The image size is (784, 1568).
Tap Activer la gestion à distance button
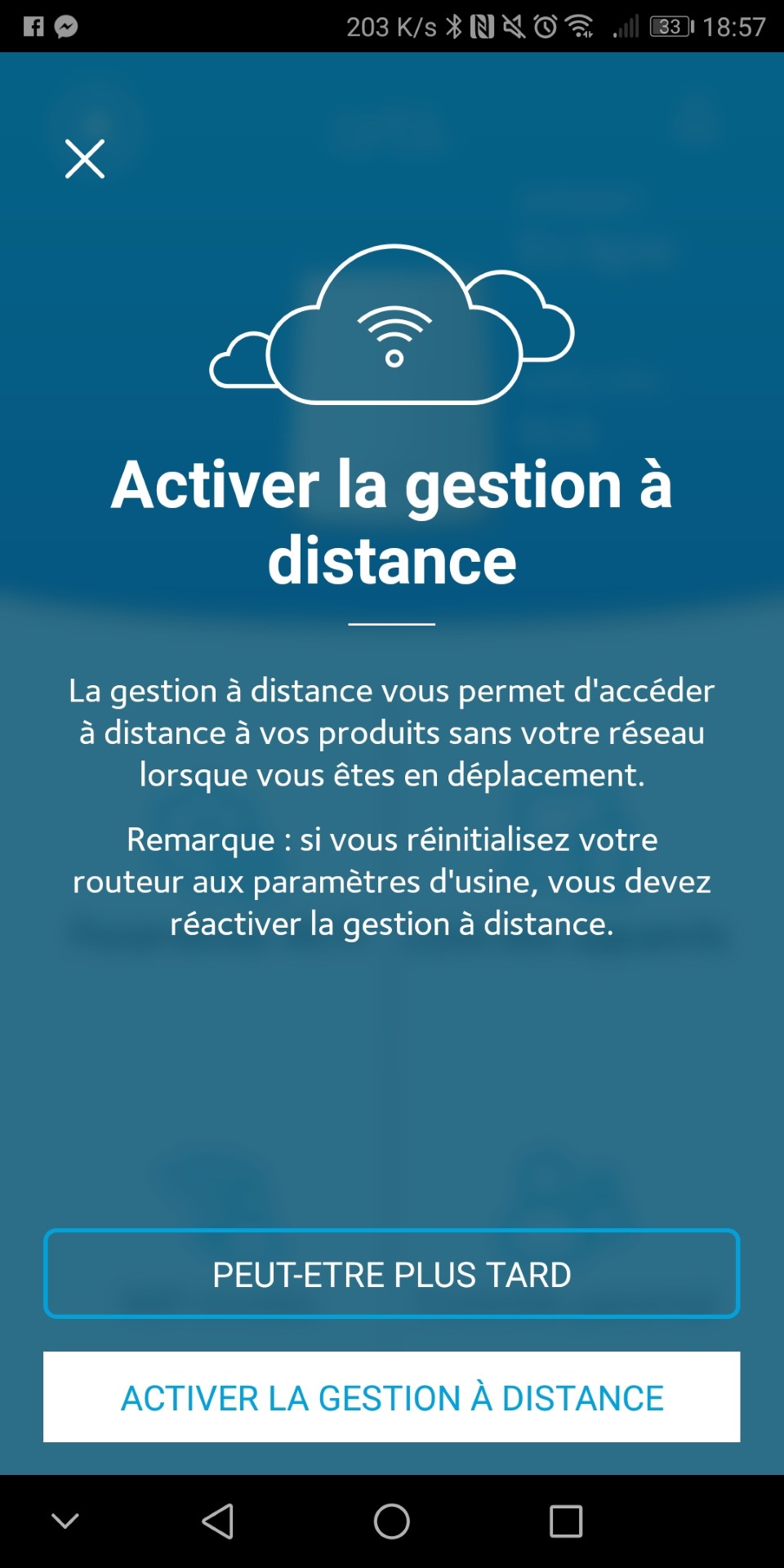(x=392, y=1397)
